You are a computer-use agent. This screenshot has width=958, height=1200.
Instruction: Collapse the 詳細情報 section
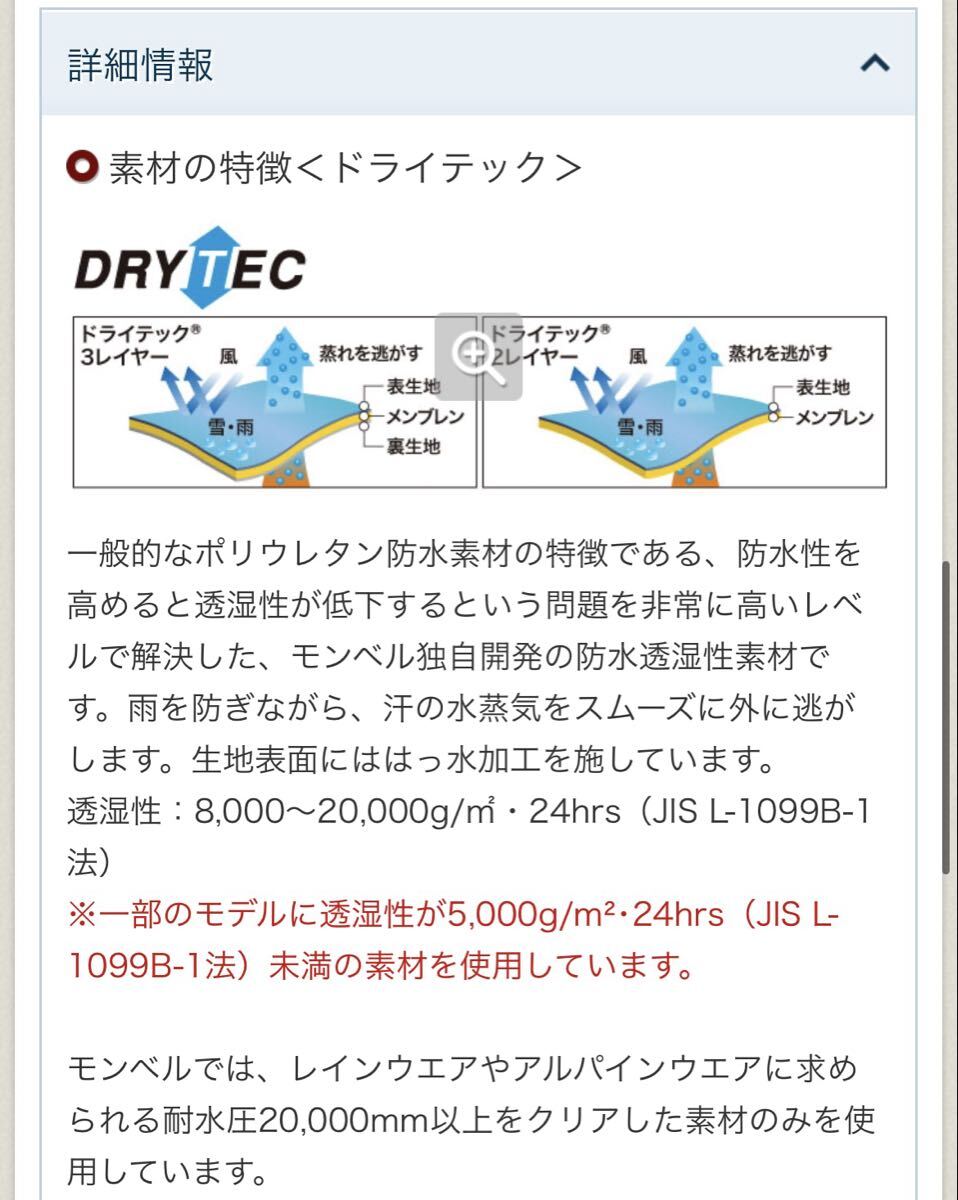click(x=874, y=64)
